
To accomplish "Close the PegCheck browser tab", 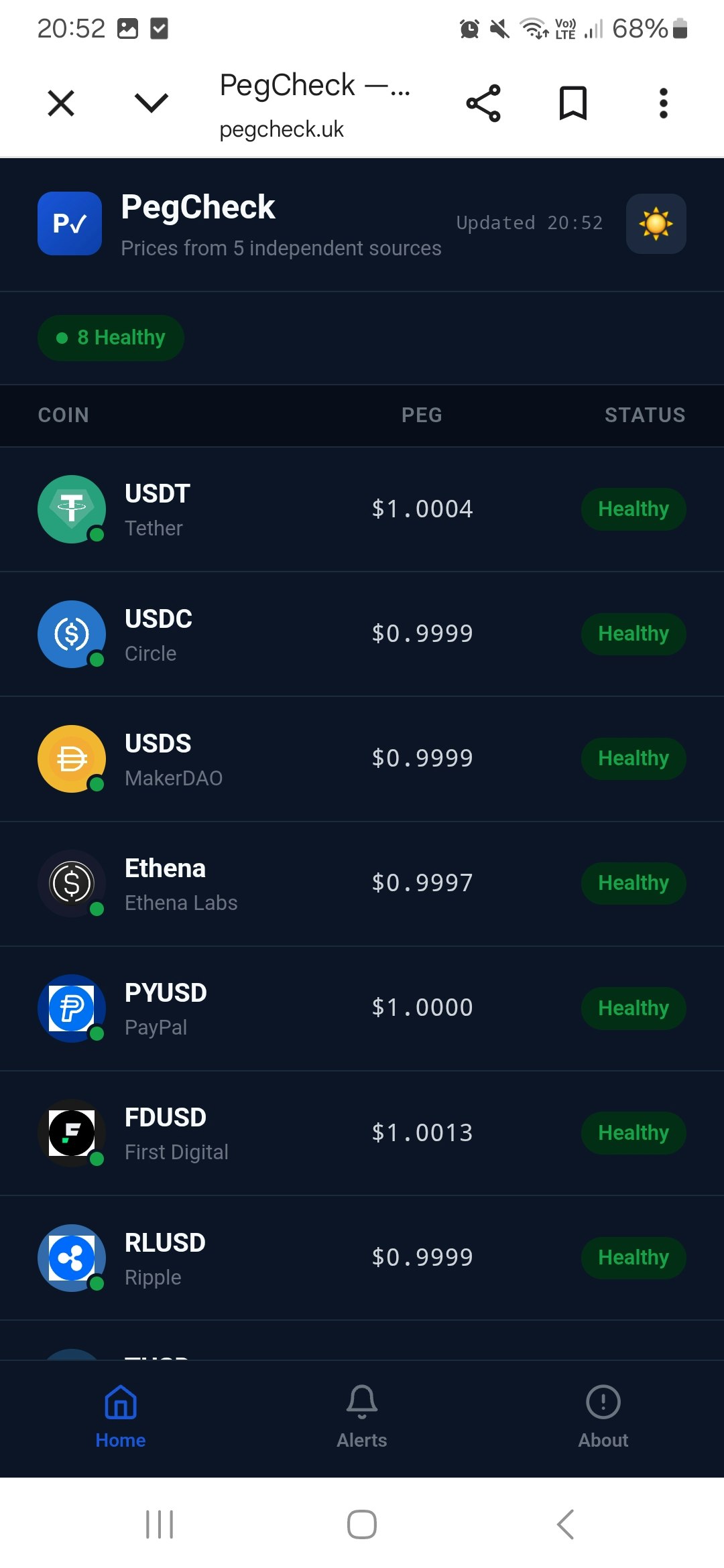I will (61, 103).
